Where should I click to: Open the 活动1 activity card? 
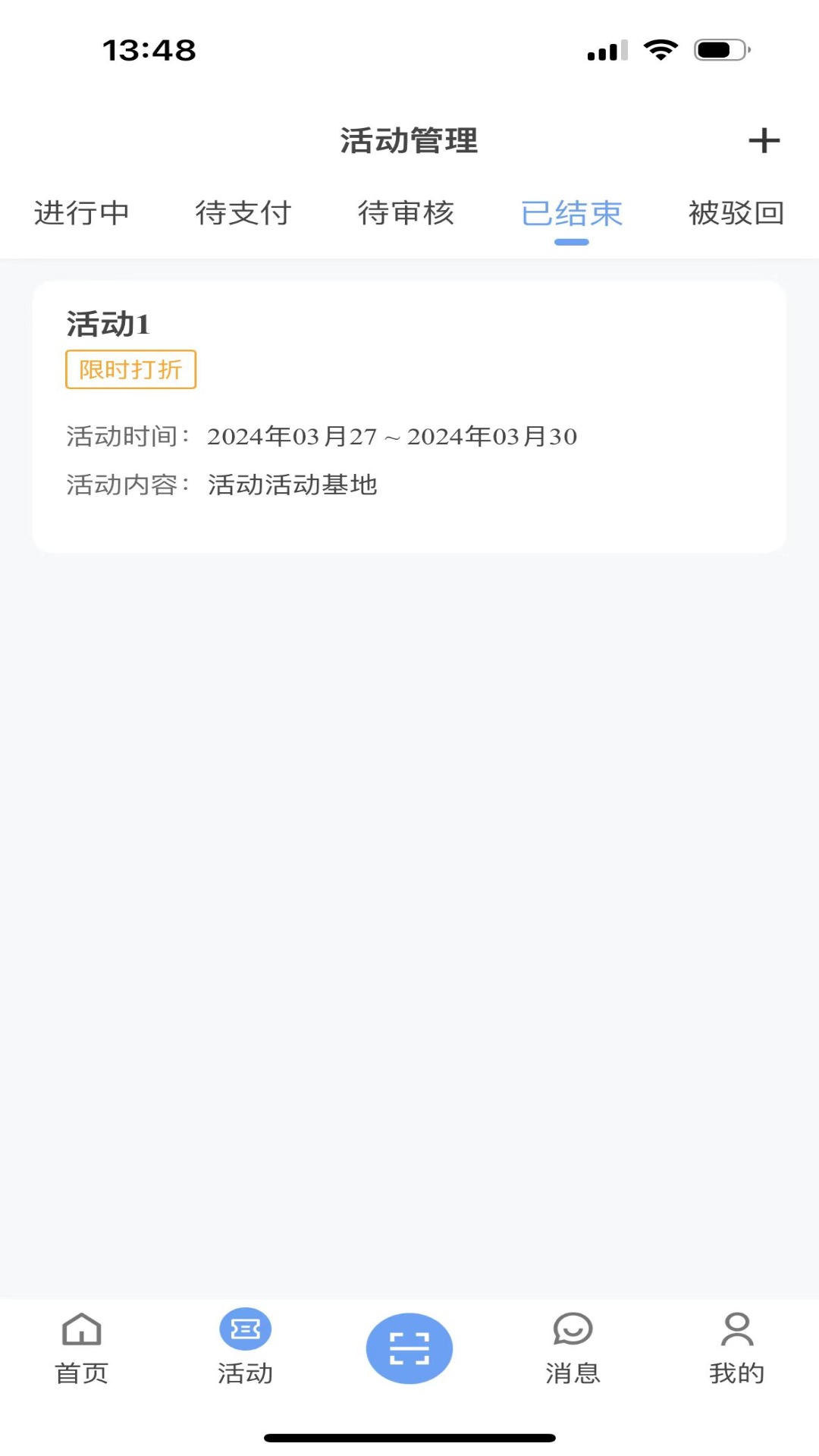click(409, 413)
